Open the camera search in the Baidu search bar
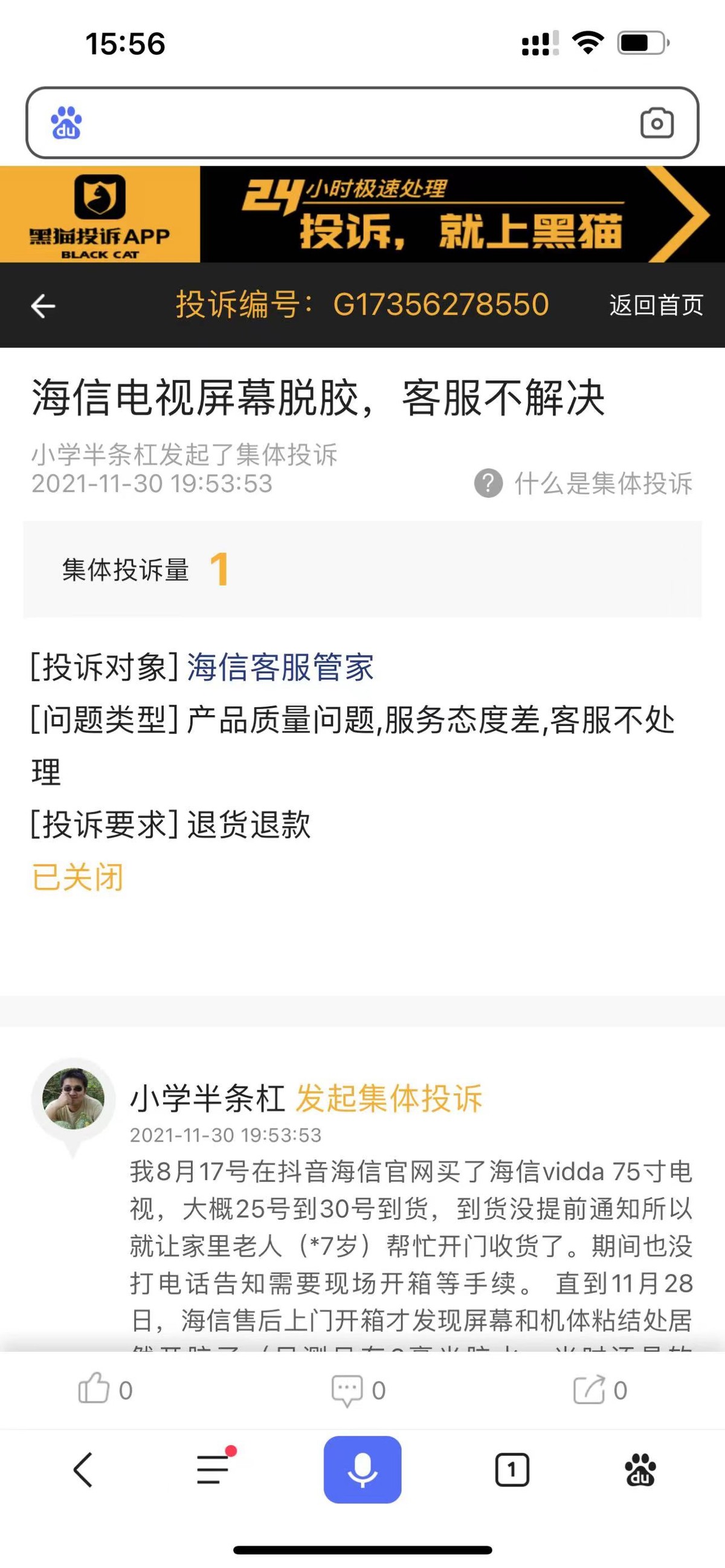725x1568 pixels. coord(656,122)
